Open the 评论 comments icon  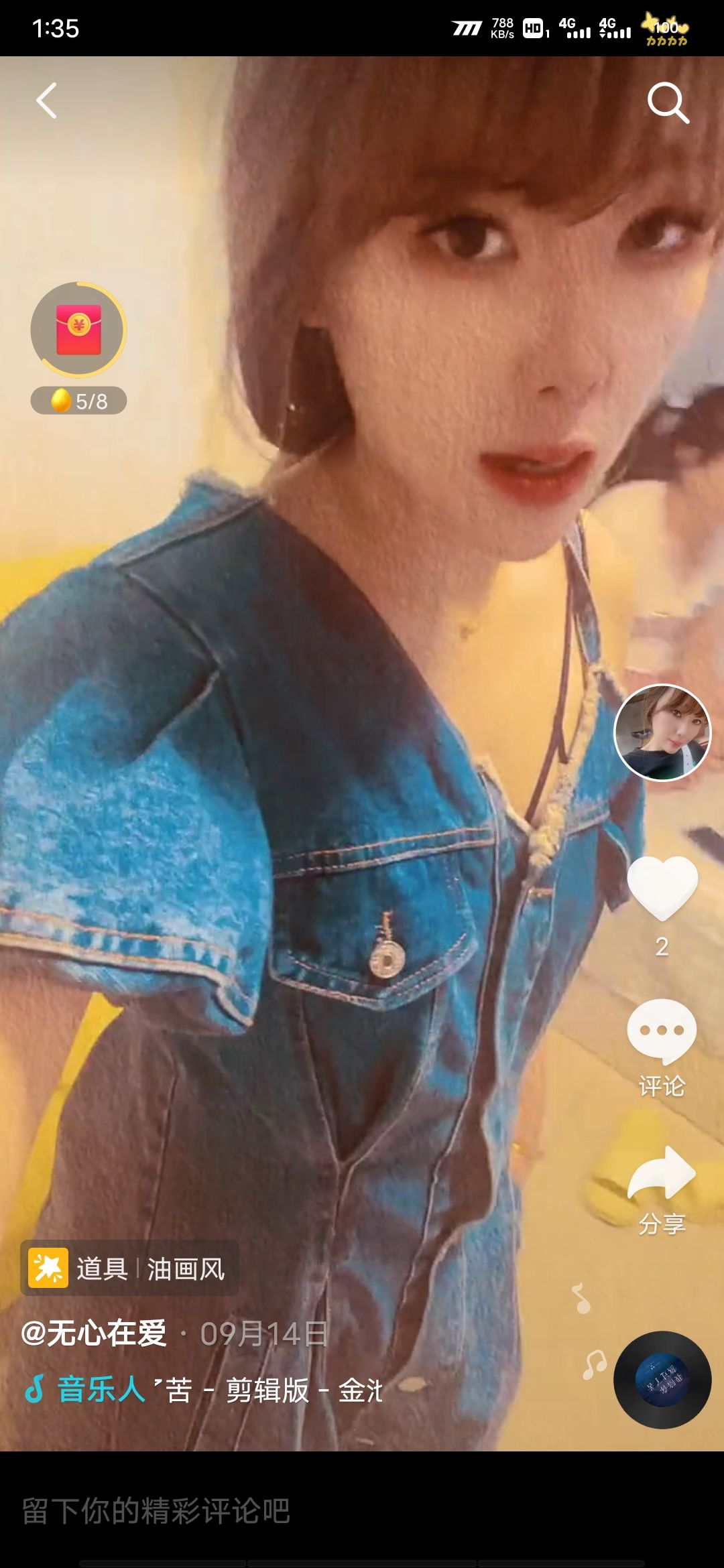[x=662, y=1033]
